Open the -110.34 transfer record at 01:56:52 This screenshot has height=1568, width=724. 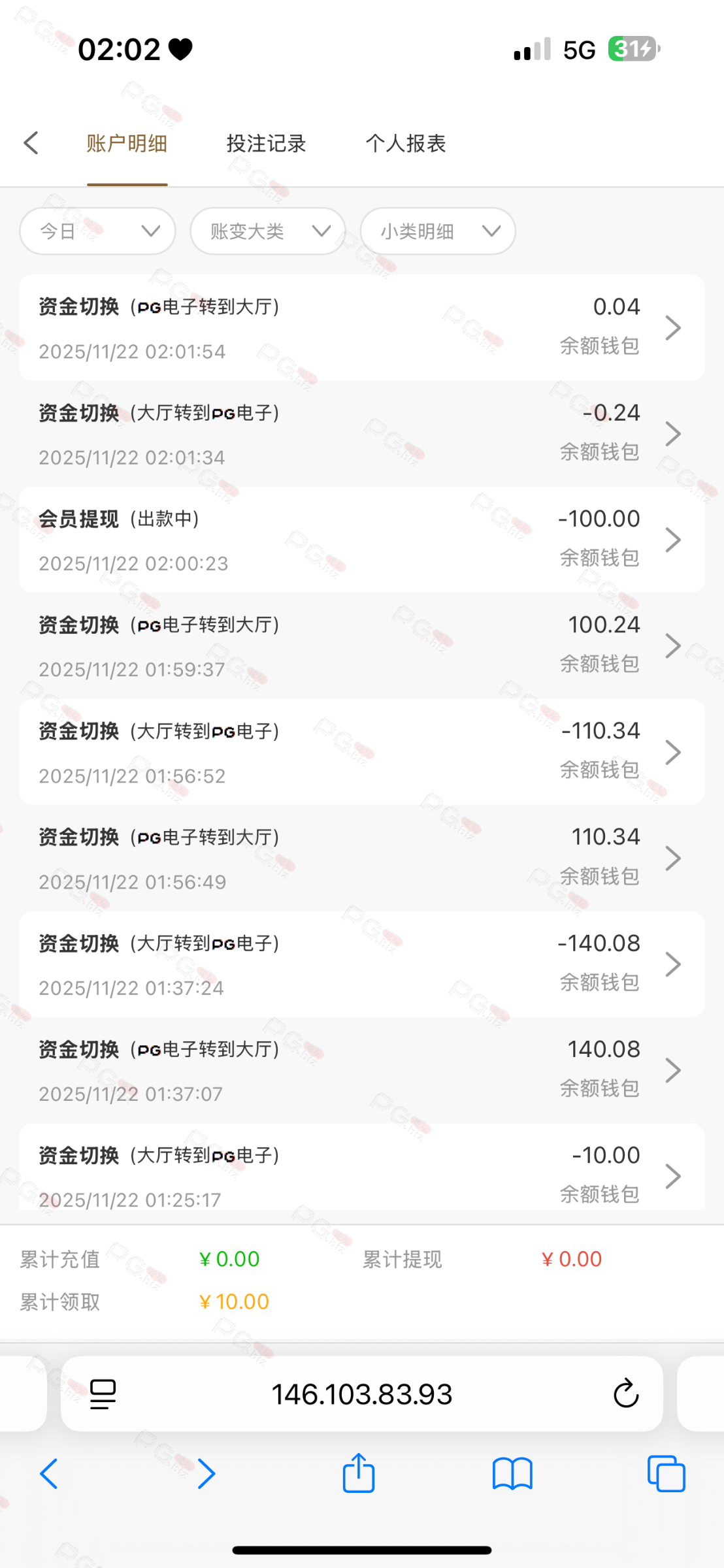(x=361, y=752)
